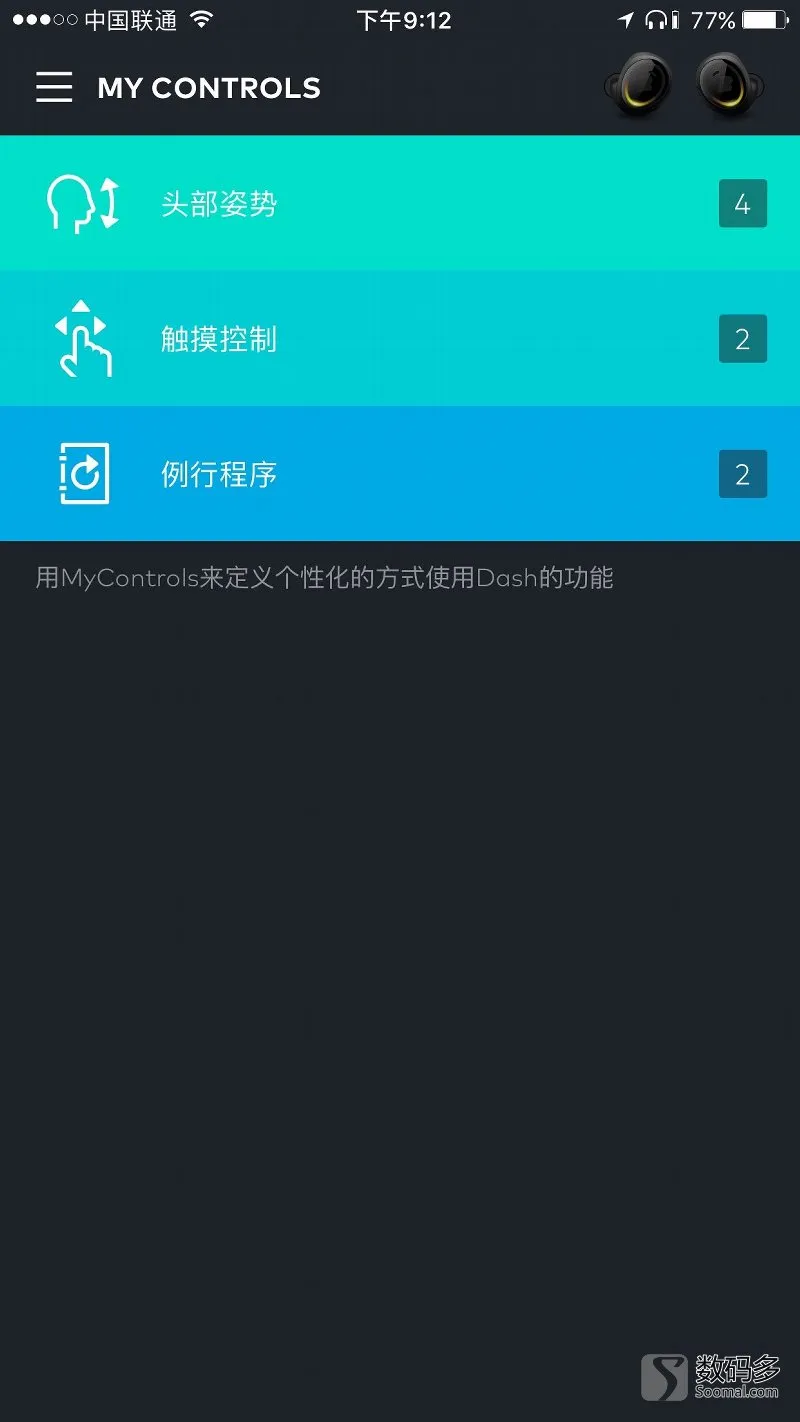The width and height of the screenshot is (800, 1422).
Task: Open 例行程序 routines list
Action: point(400,474)
